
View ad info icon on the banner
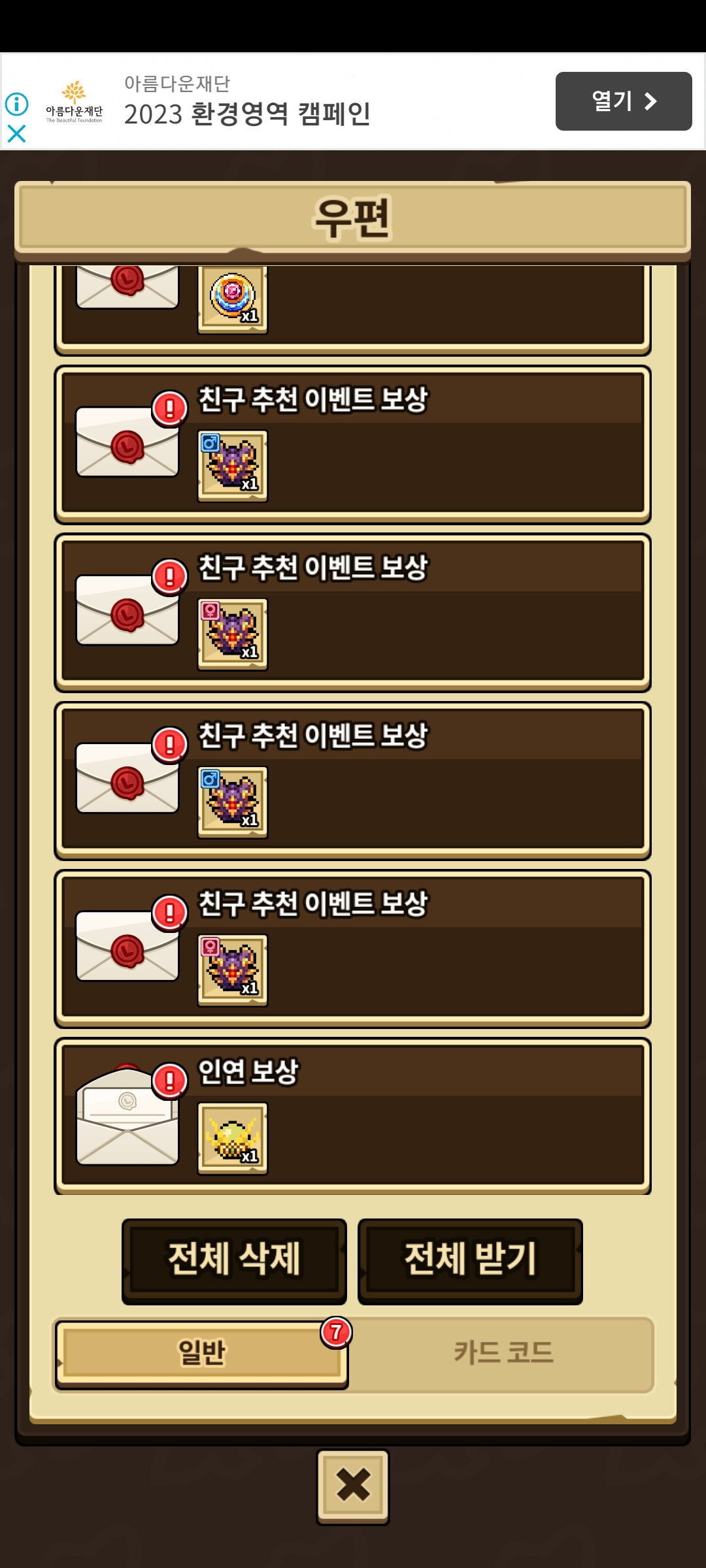16,103
